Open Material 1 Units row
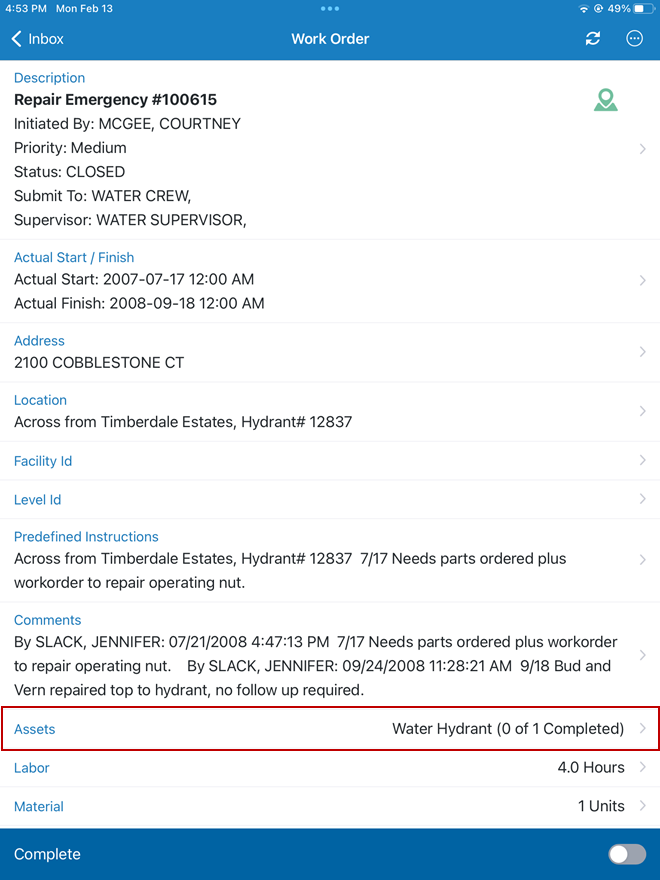The width and height of the screenshot is (660, 880). [330, 806]
